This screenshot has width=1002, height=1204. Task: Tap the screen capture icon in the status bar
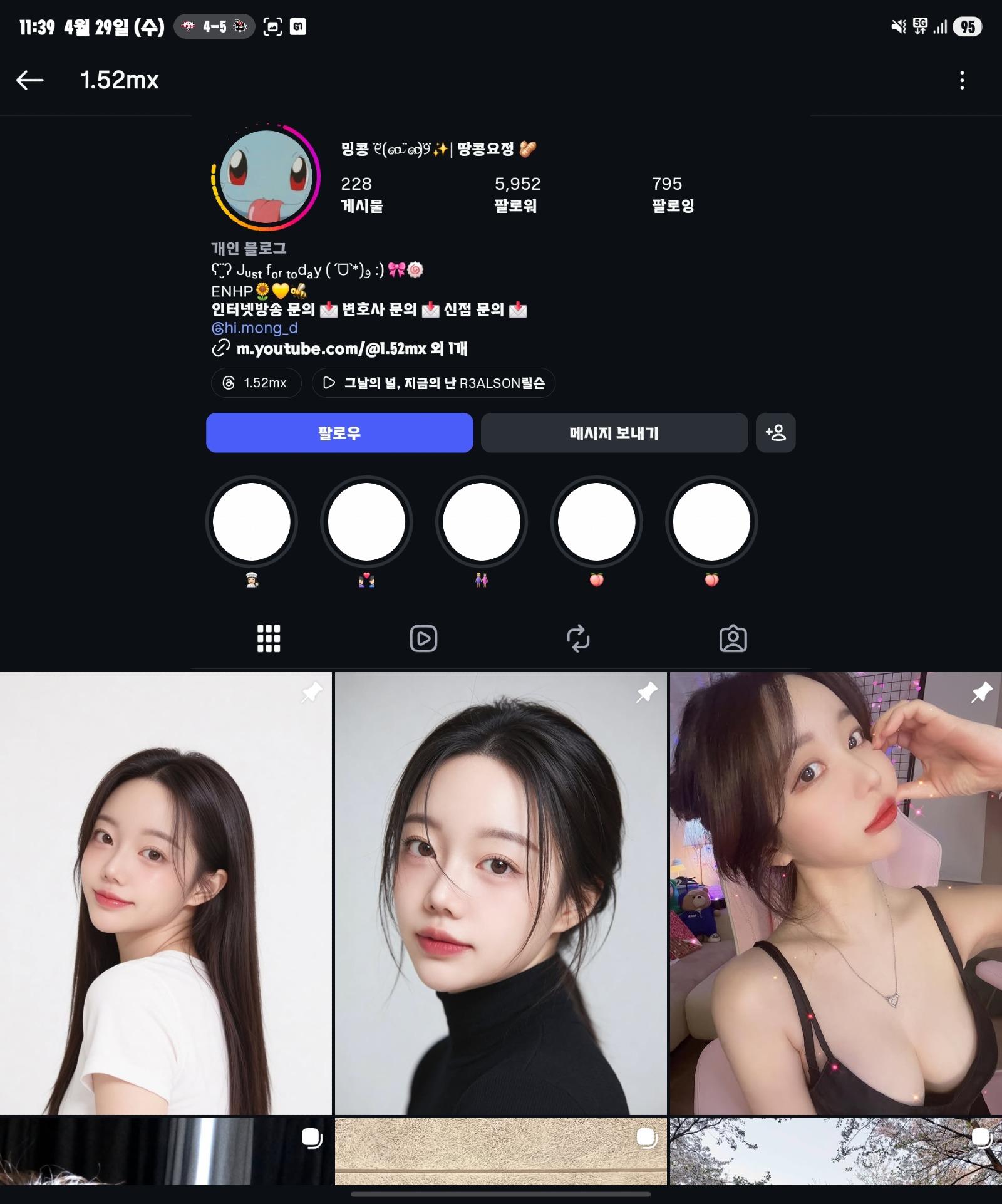click(x=274, y=27)
